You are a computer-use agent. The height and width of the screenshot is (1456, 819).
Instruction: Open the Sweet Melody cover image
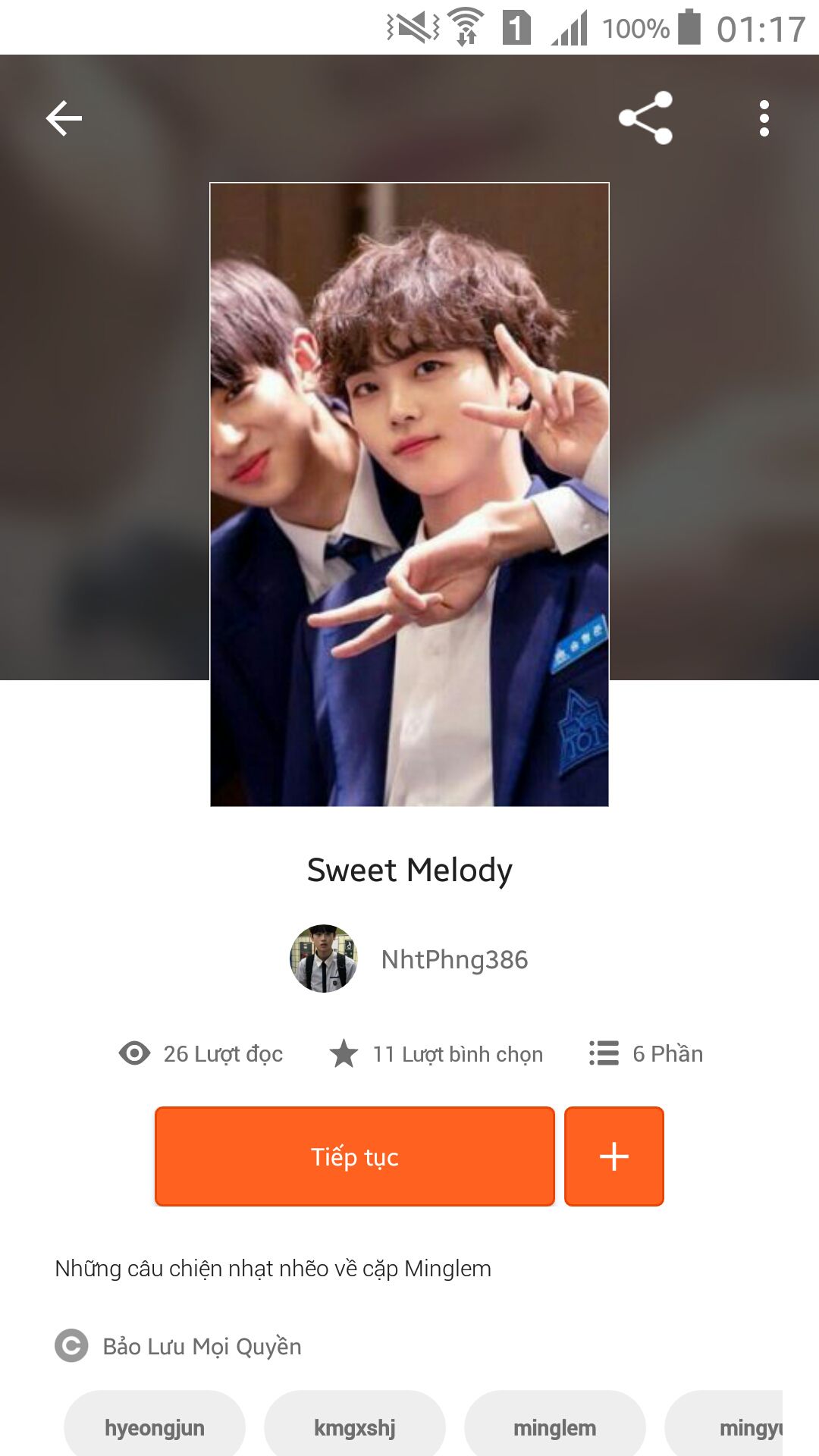[x=409, y=494]
